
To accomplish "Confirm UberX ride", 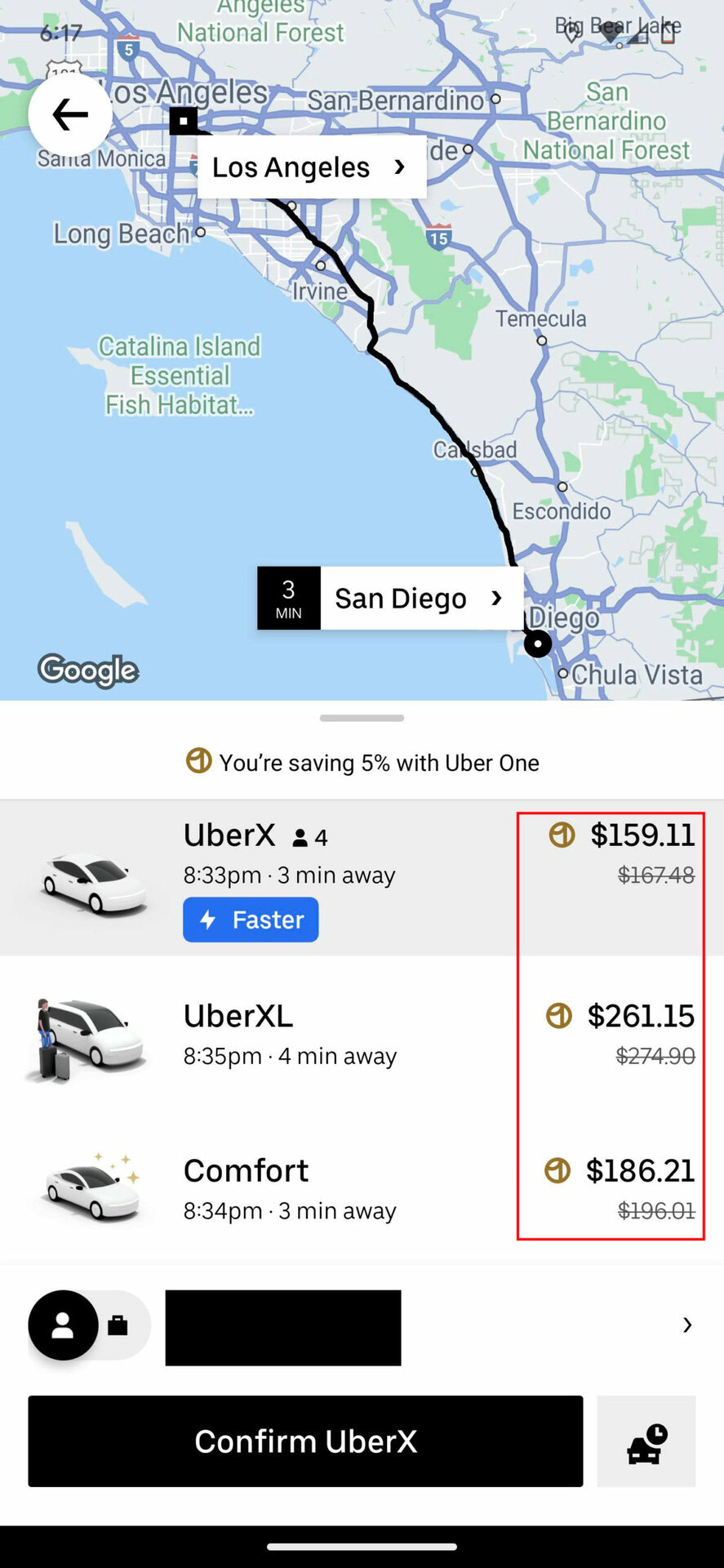I will pyautogui.click(x=305, y=1441).
